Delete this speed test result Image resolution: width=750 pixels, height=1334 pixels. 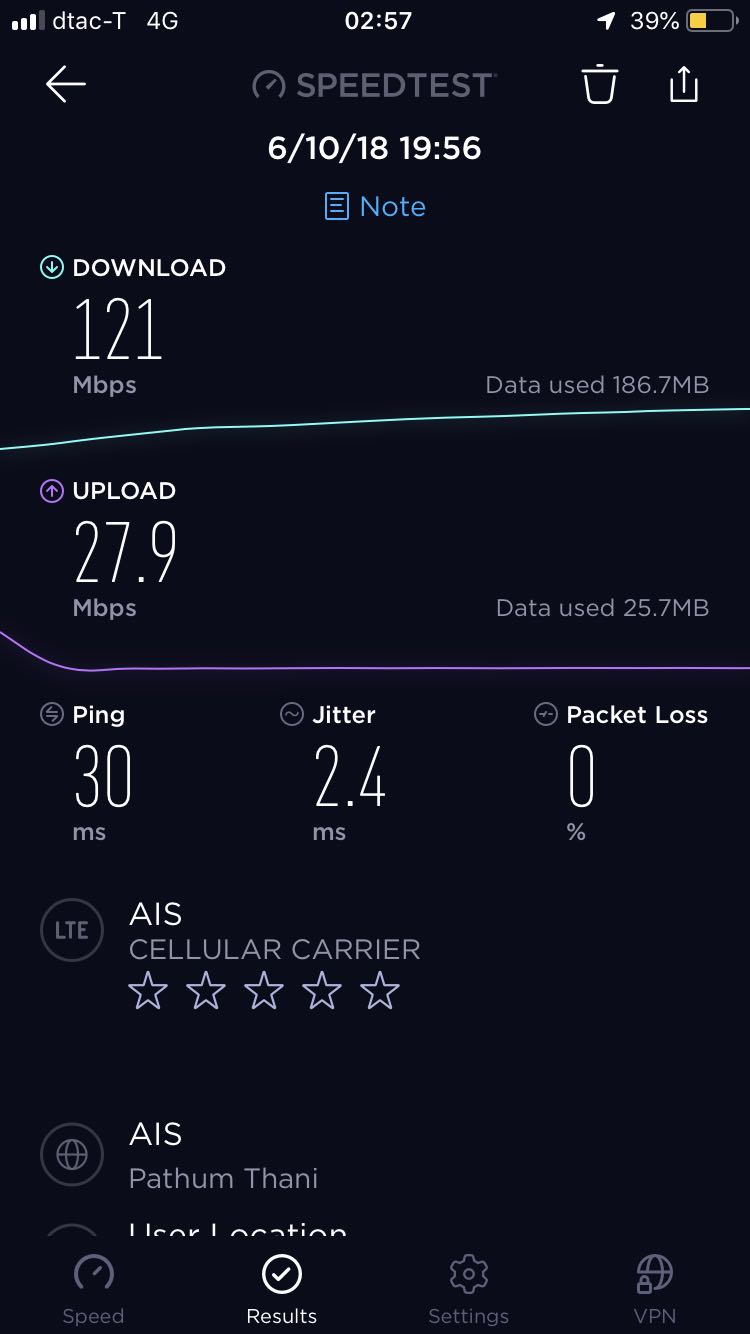600,85
